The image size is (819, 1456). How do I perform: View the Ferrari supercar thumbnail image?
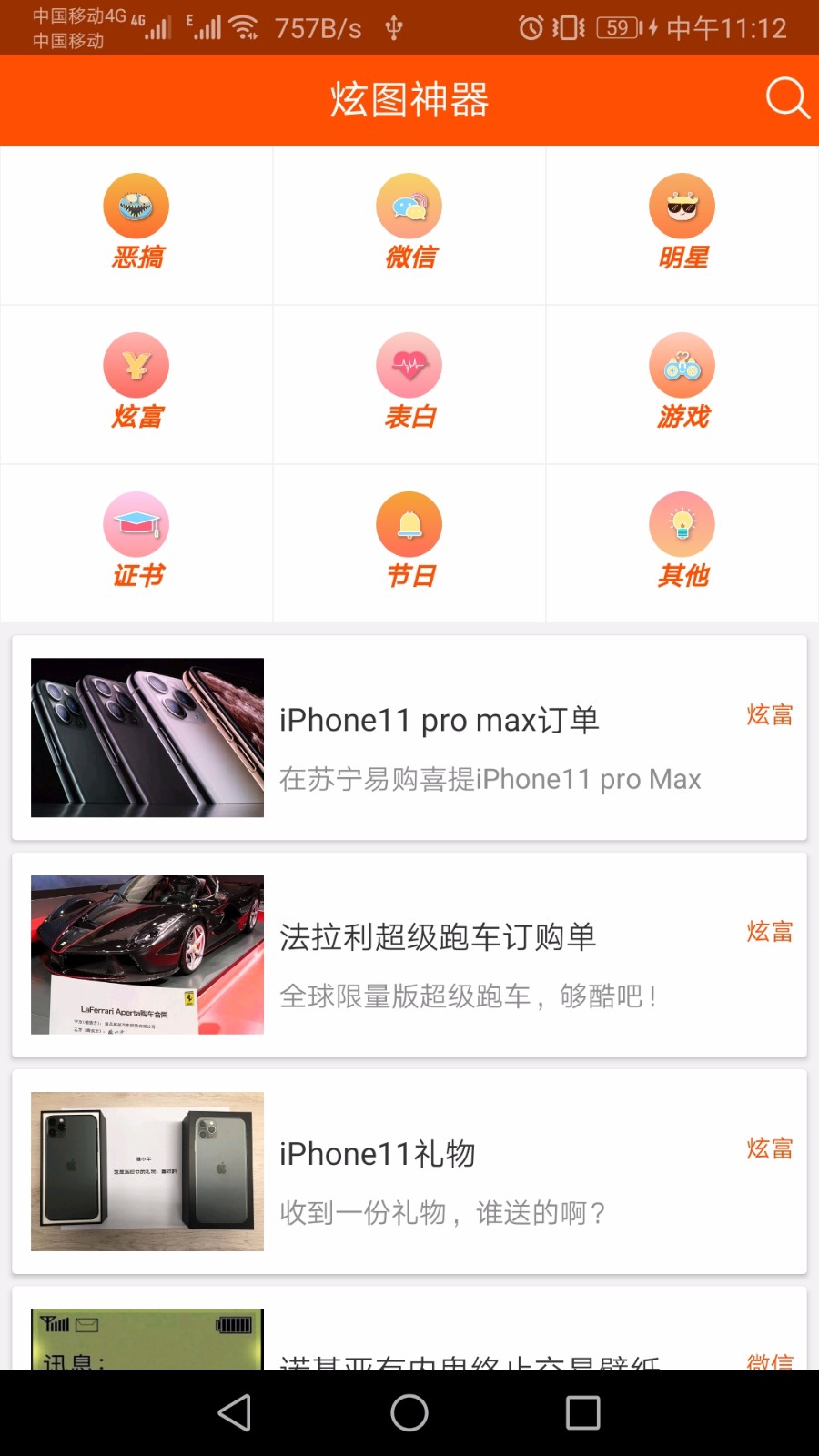click(x=147, y=954)
